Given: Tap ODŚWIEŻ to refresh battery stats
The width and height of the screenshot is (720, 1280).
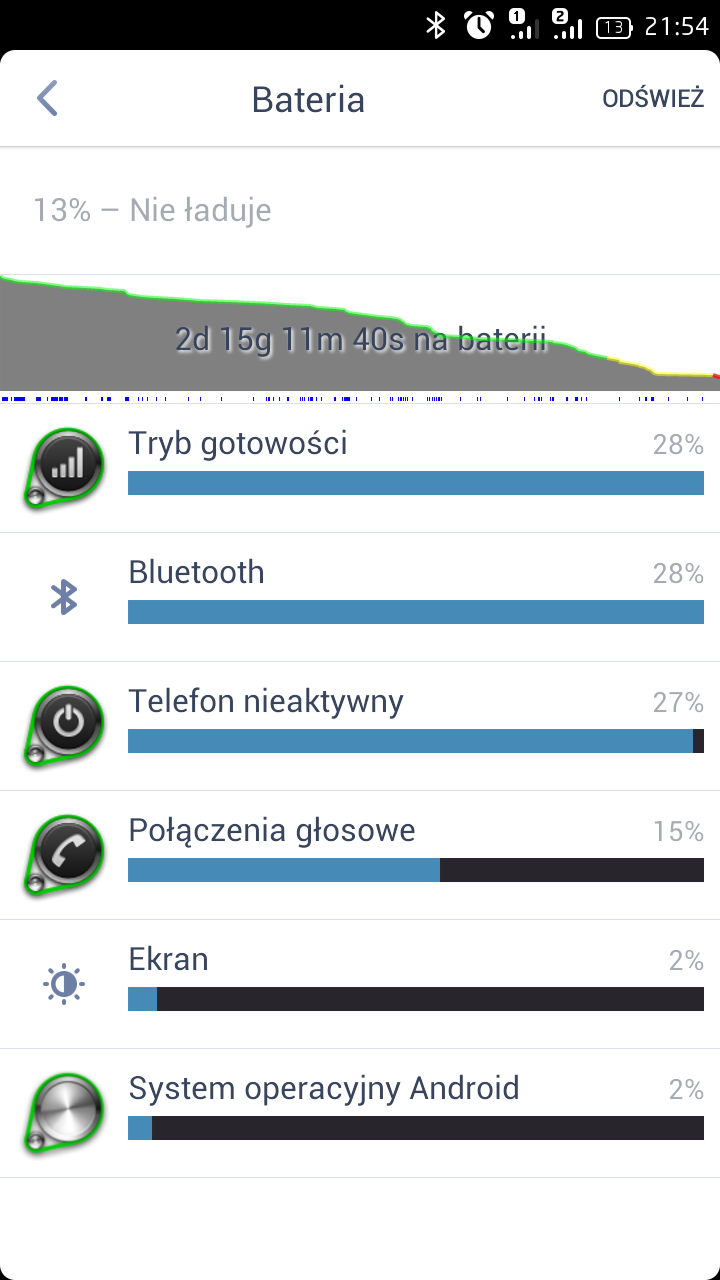Looking at the screenshot, I should tap(652, 99).
